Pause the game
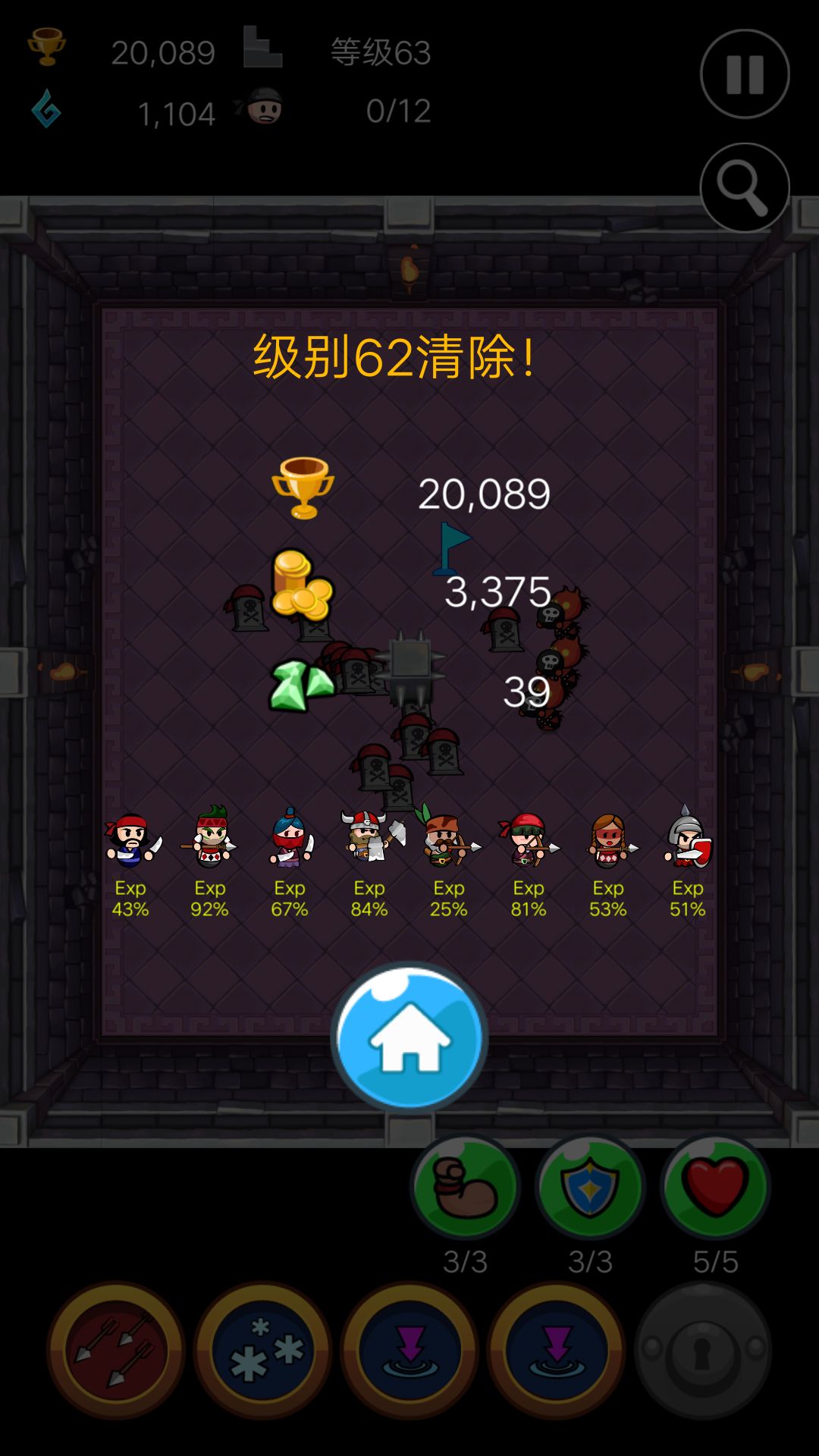Screen dimensions: 819x1456 (743, 74)
